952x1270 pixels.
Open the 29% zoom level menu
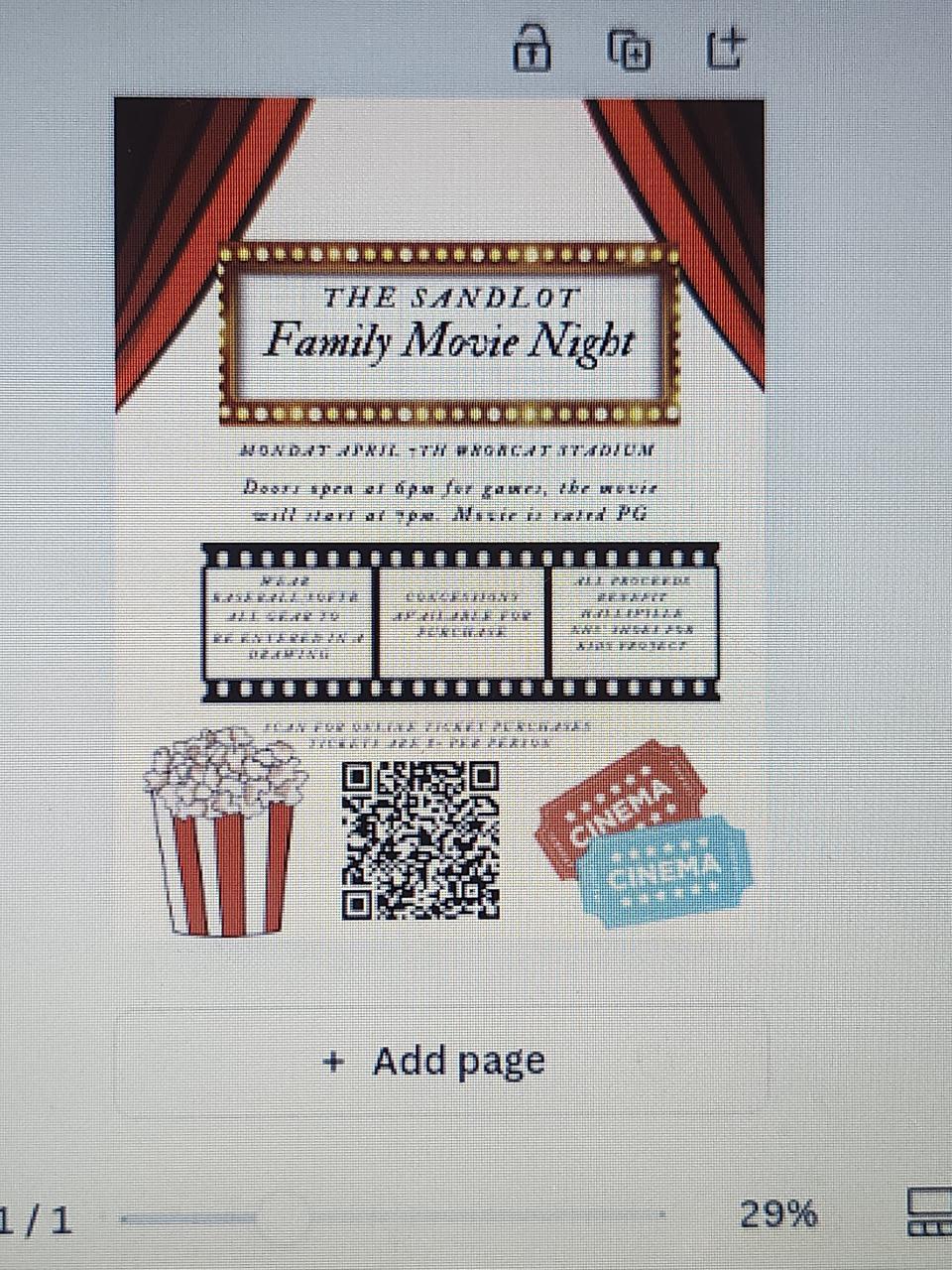click(778, 1214)
